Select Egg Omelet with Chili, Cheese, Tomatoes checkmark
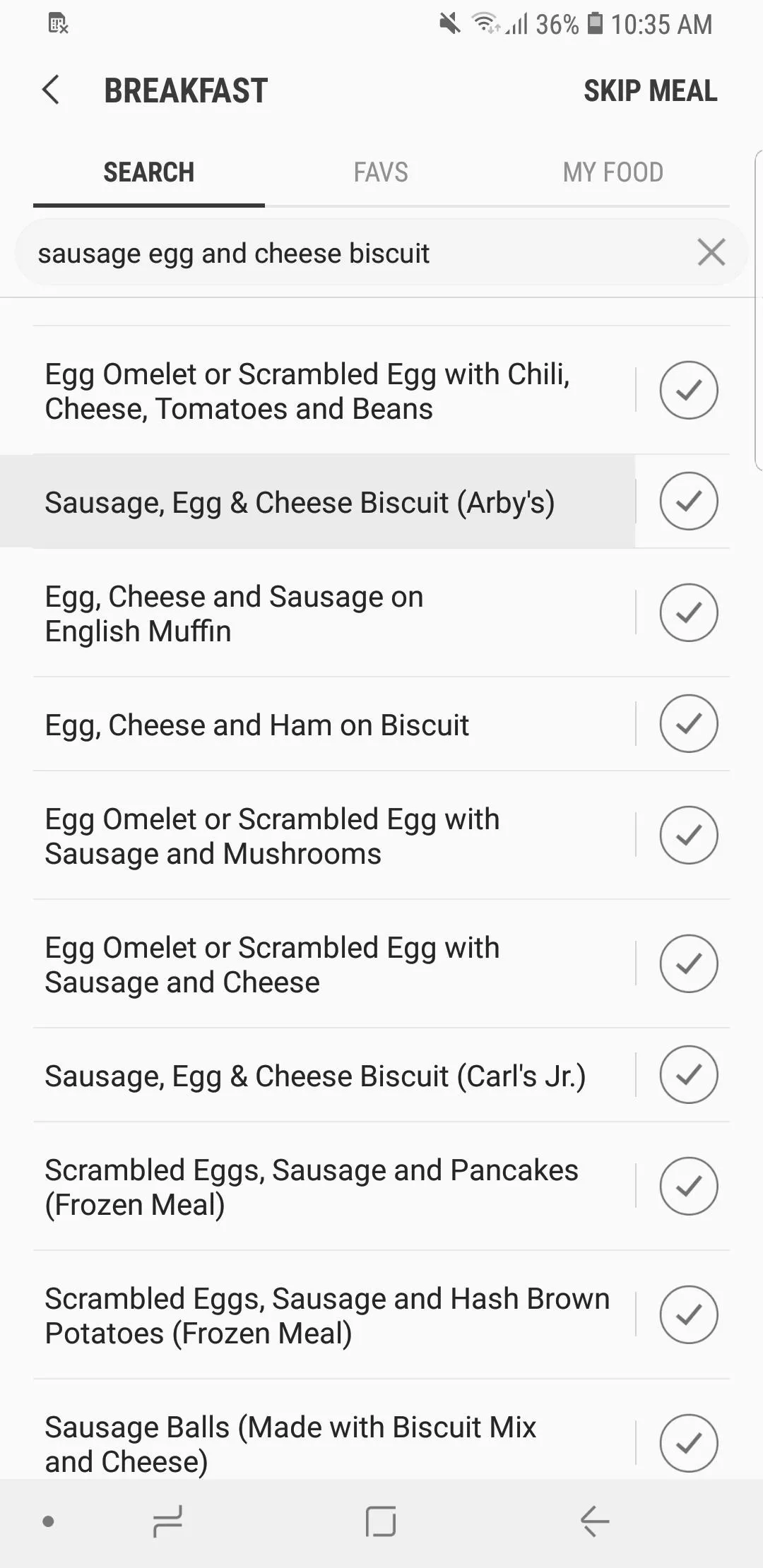The image size is (763, 1568). [689, 390]
